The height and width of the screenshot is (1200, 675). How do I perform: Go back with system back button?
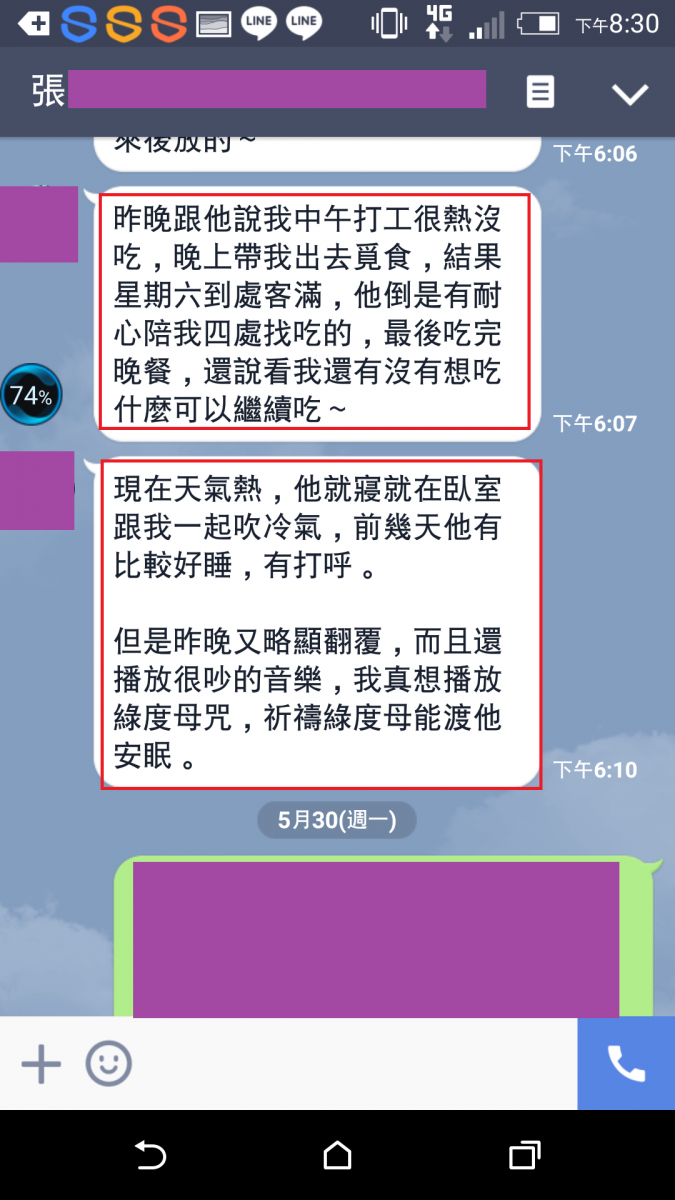point(150,1156)
